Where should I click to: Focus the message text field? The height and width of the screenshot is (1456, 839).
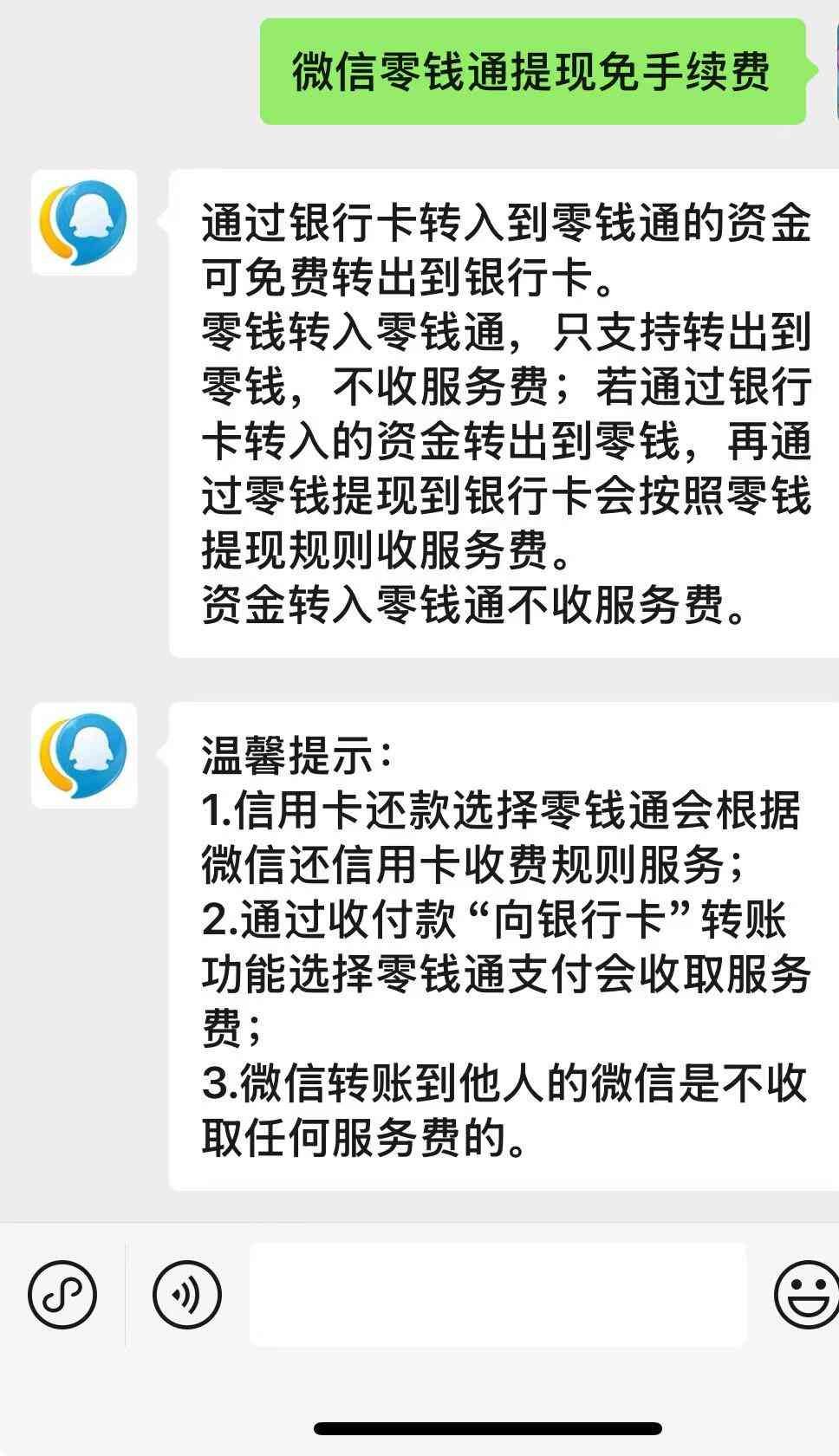point(498,1295)
